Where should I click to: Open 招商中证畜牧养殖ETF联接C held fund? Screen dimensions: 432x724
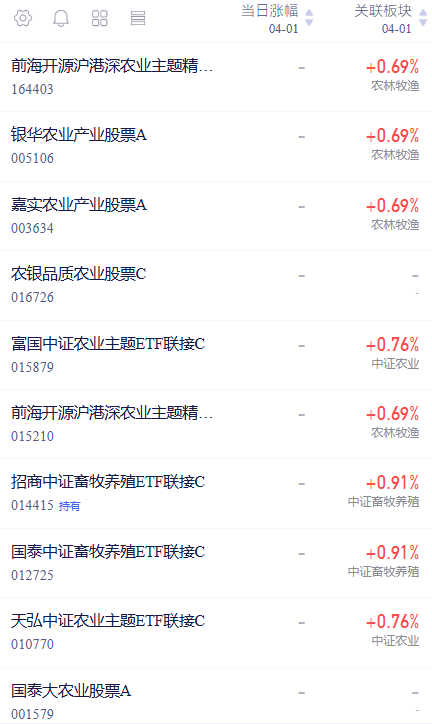tap(216, 494)
